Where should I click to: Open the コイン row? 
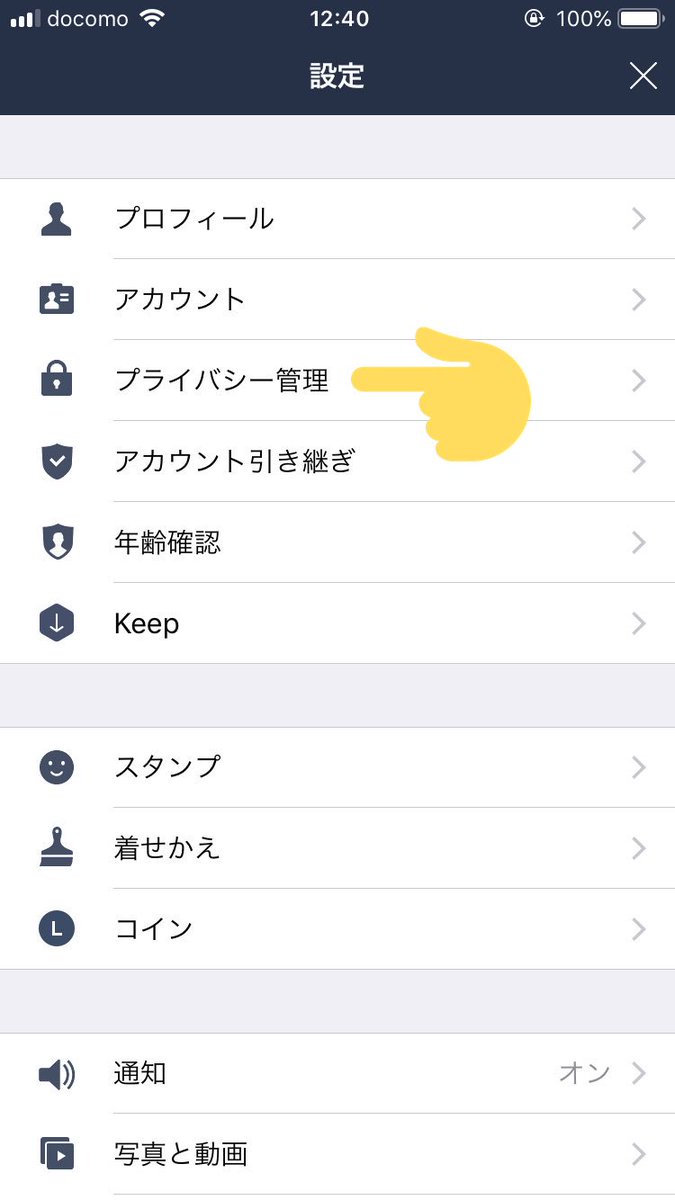click(x=337, y=929)
